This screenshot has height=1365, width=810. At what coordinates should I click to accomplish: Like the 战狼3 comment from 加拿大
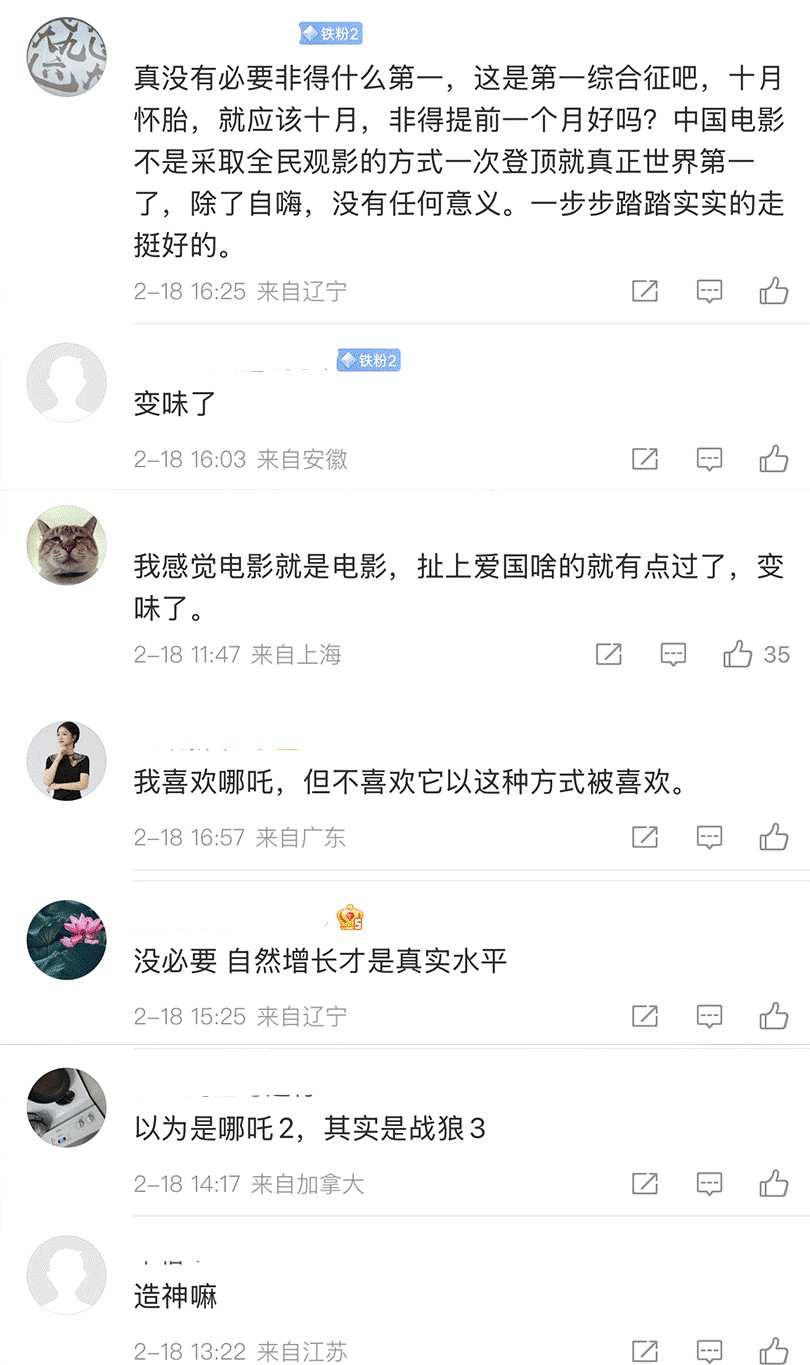pyautogui.click(x=773, y=1184)
